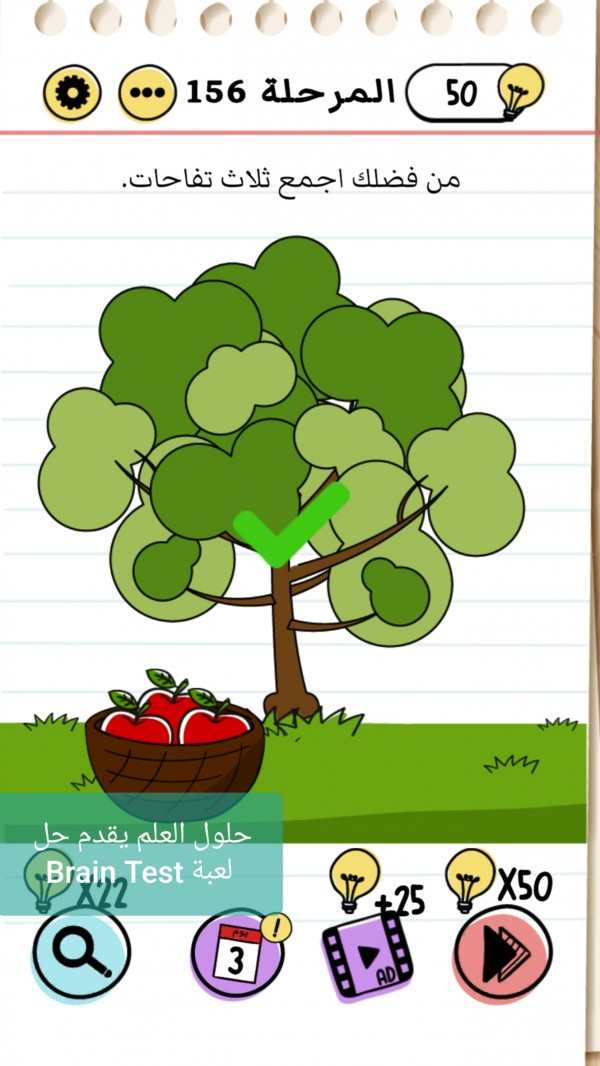Image resolution: width=600 pixels, height=1066 pixels.
Task: Use the magnifier hint button
Action: click(x=82, y=953)
